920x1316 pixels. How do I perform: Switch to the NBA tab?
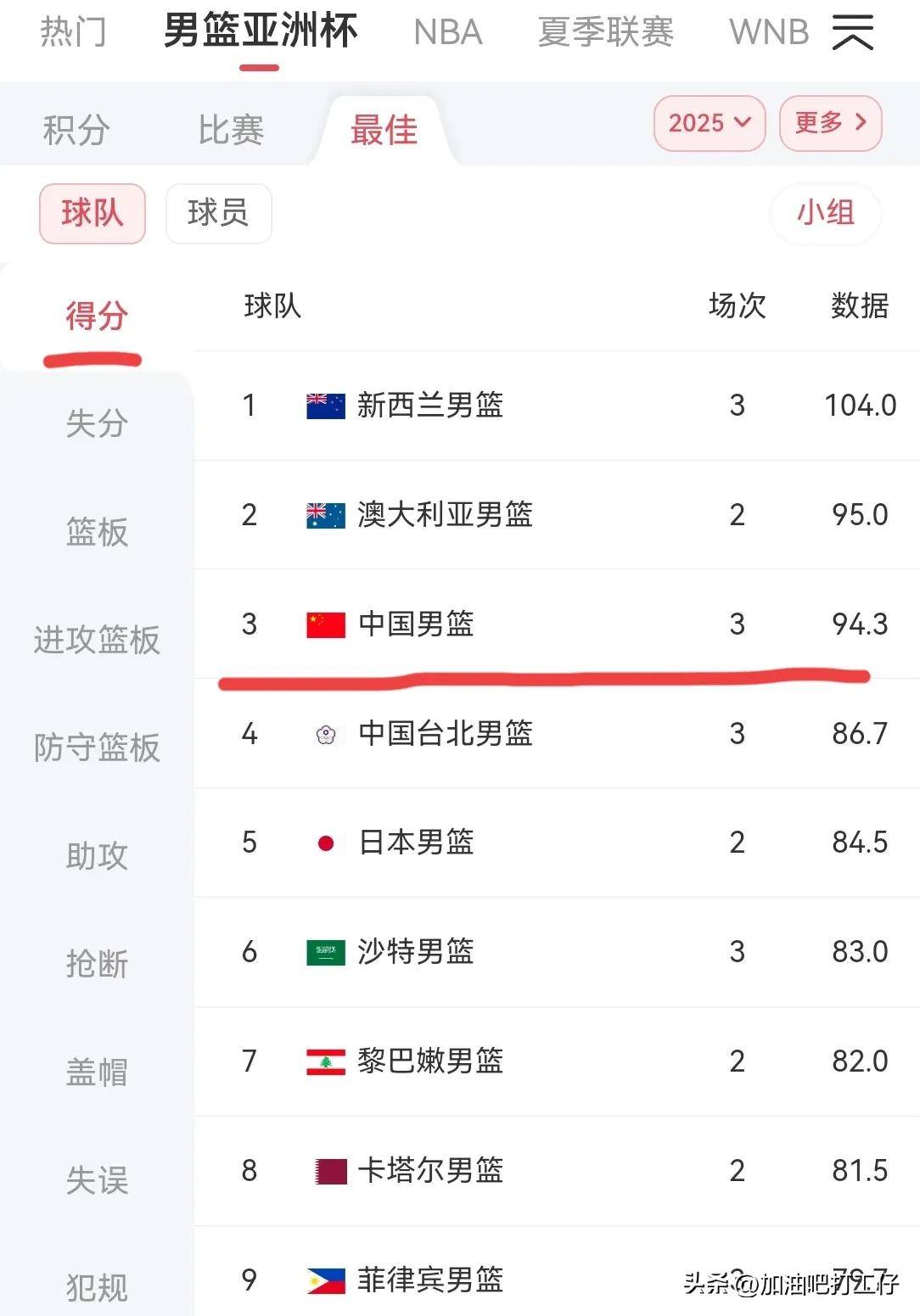click(447, 32)
